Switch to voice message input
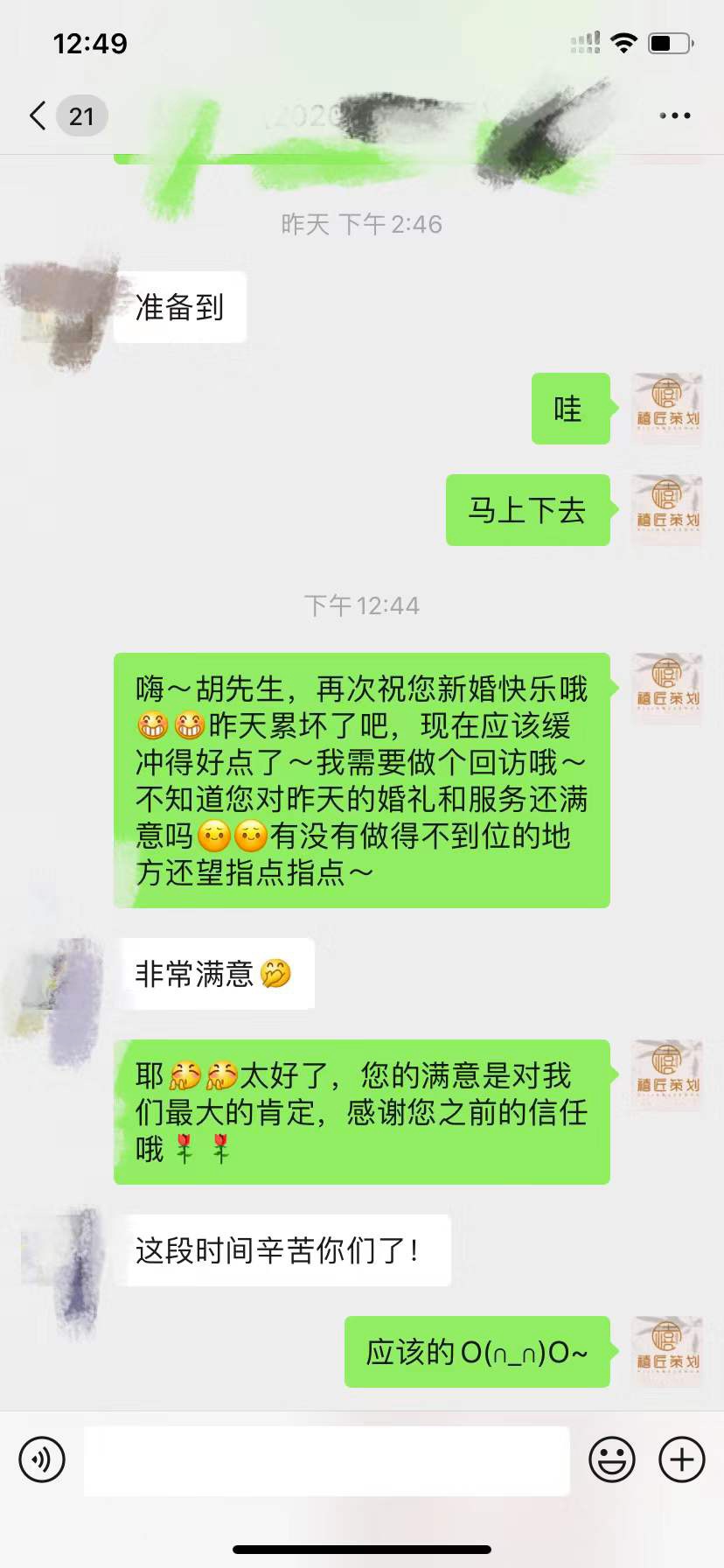Image resolution: width=724 pixels, height=1568 pixels. 42,1459
